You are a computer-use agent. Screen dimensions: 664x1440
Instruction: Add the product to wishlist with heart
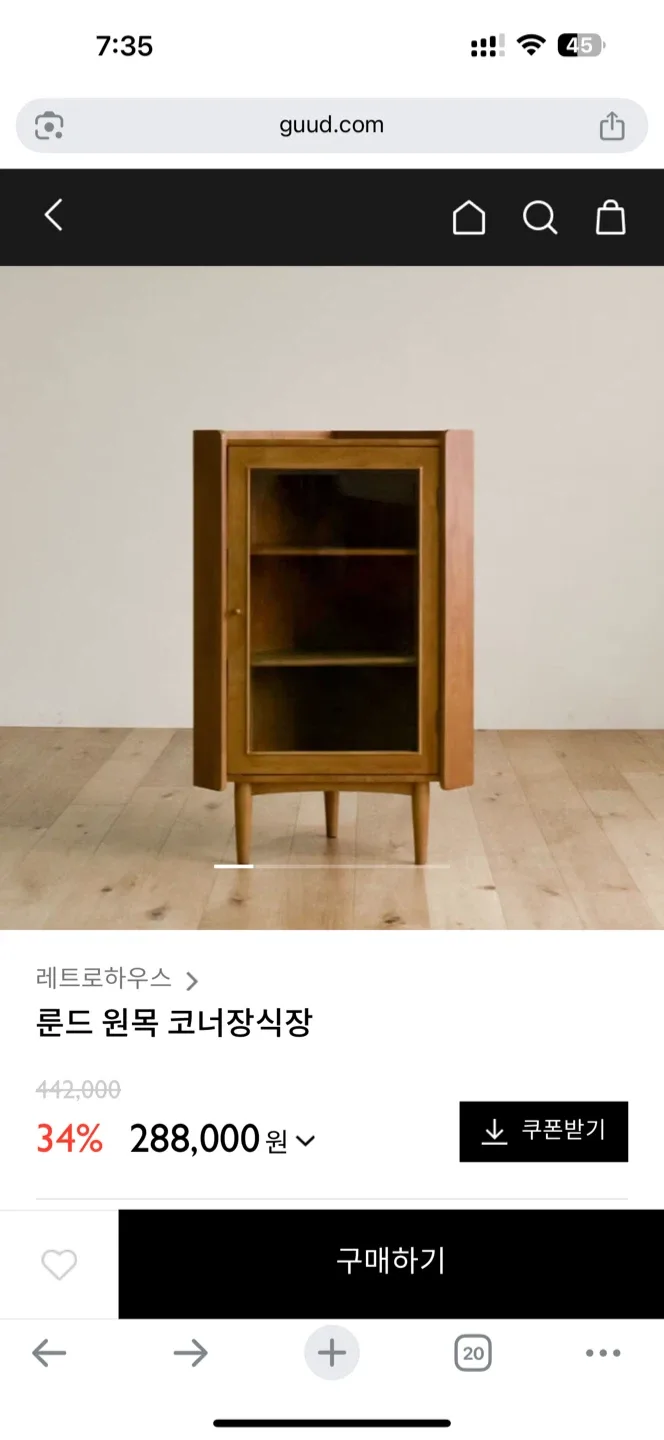point(59,1265)
